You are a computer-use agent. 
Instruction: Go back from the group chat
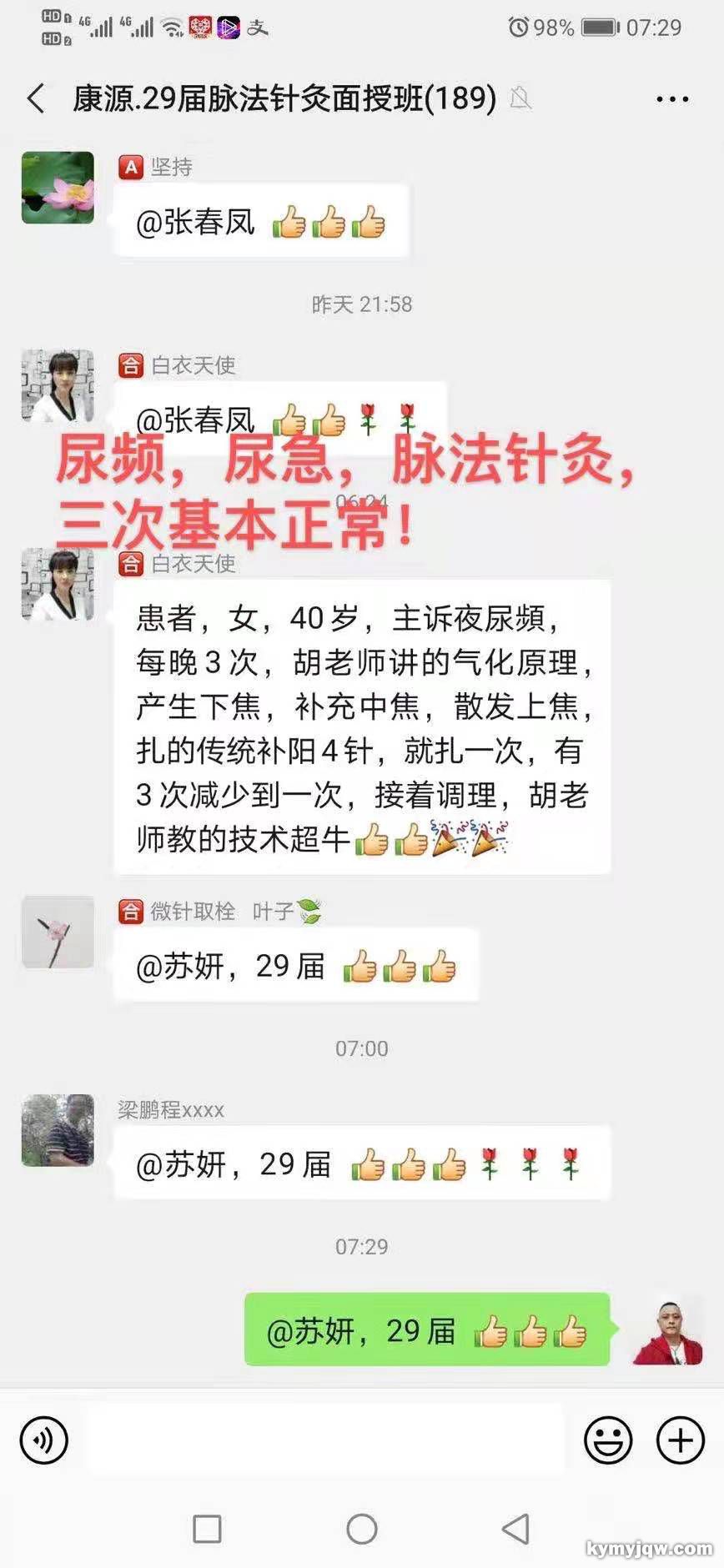(36, 98)
